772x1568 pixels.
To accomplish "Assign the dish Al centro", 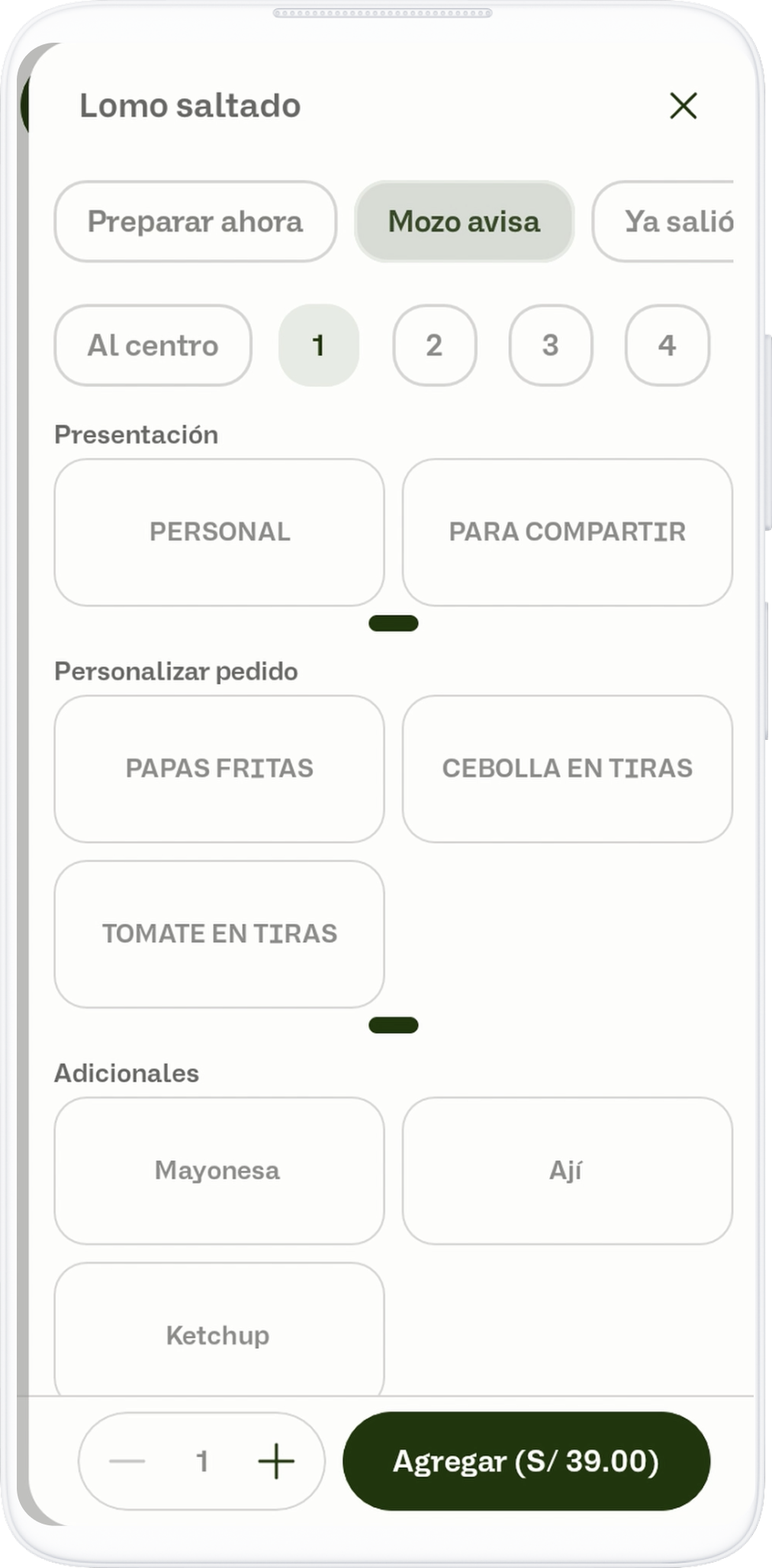I will click(x=153, y=345).
